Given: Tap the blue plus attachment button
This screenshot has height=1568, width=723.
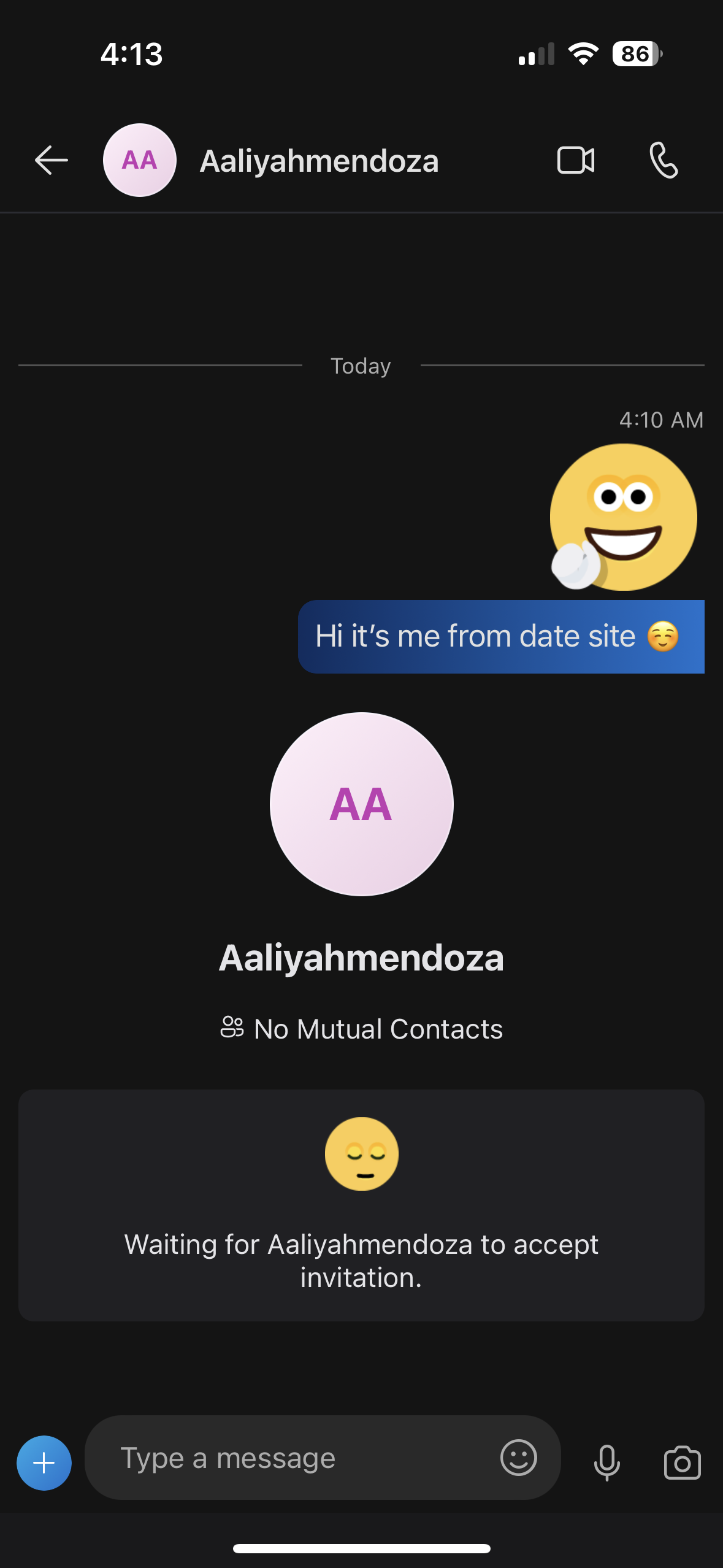Looking at the screenshot, I should 44,1462.
